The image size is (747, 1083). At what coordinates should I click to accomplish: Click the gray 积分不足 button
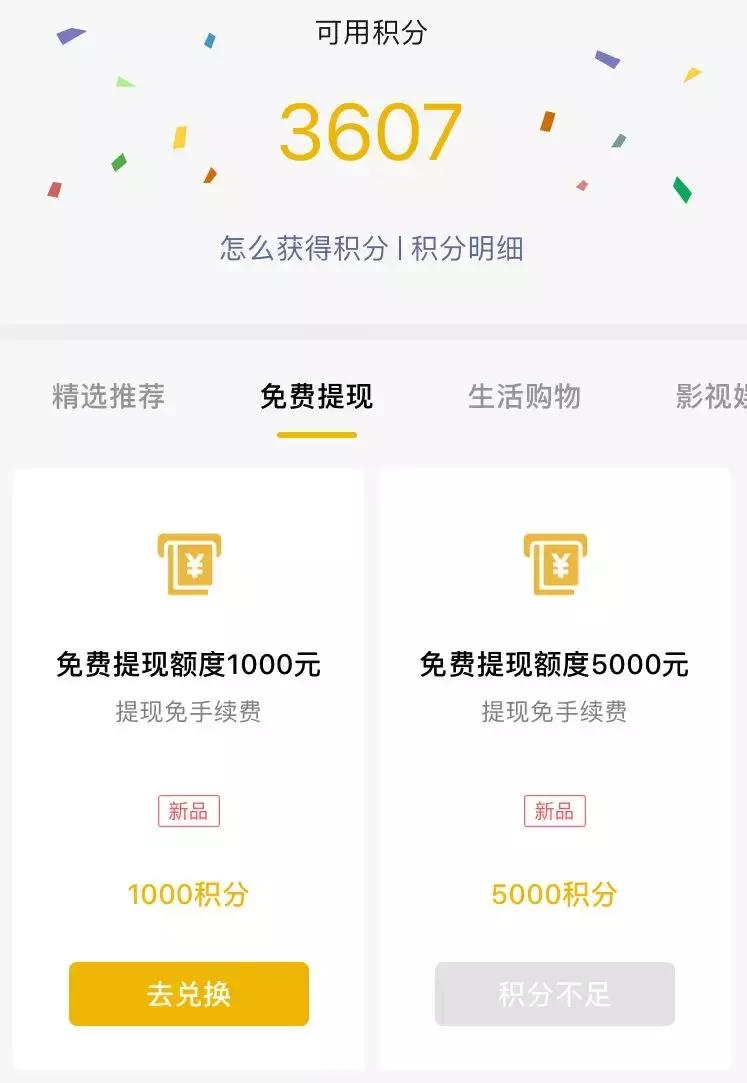556,994
